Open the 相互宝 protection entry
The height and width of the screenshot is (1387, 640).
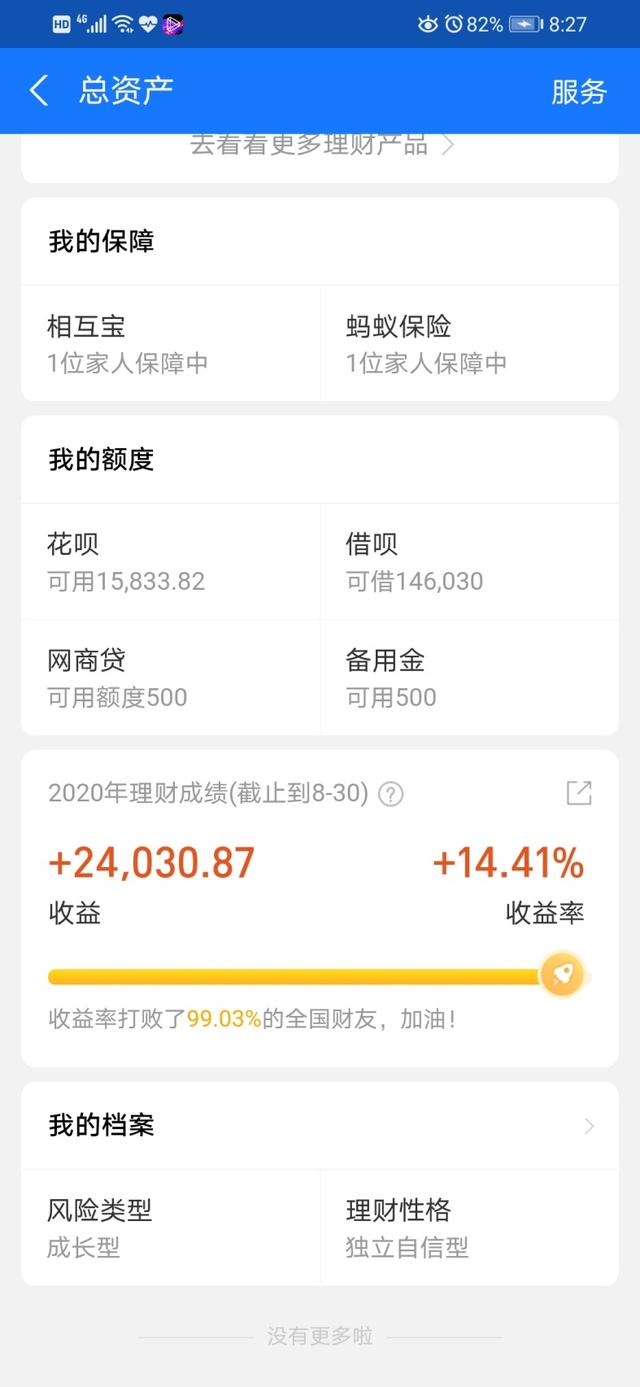coord(170,343)
